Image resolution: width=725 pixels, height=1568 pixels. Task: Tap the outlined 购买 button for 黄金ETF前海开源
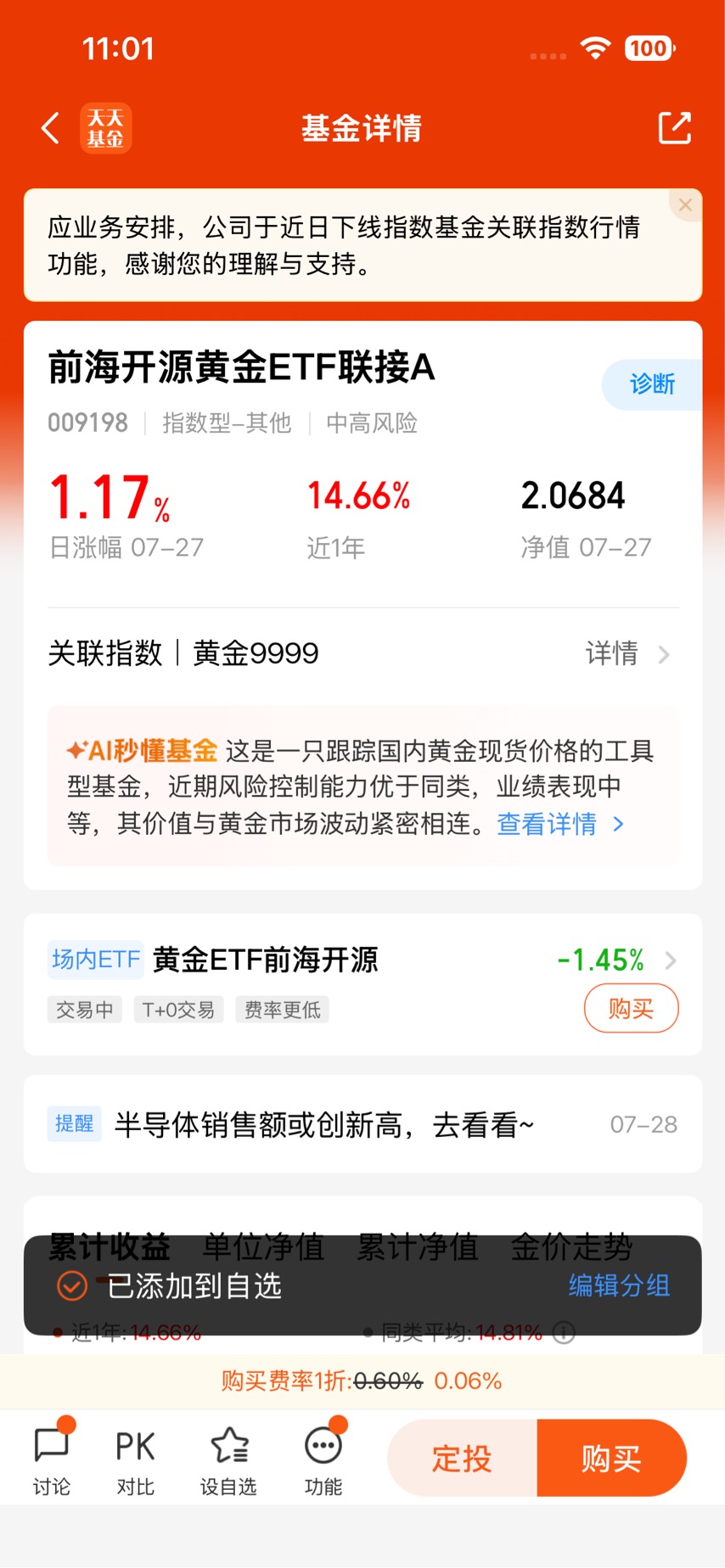point(631,1008)
